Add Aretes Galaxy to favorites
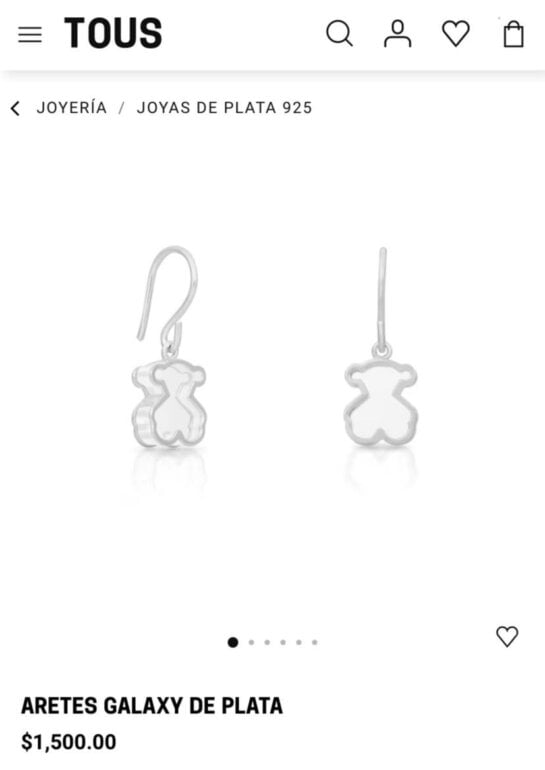545x770 pixels. [507, 636]
